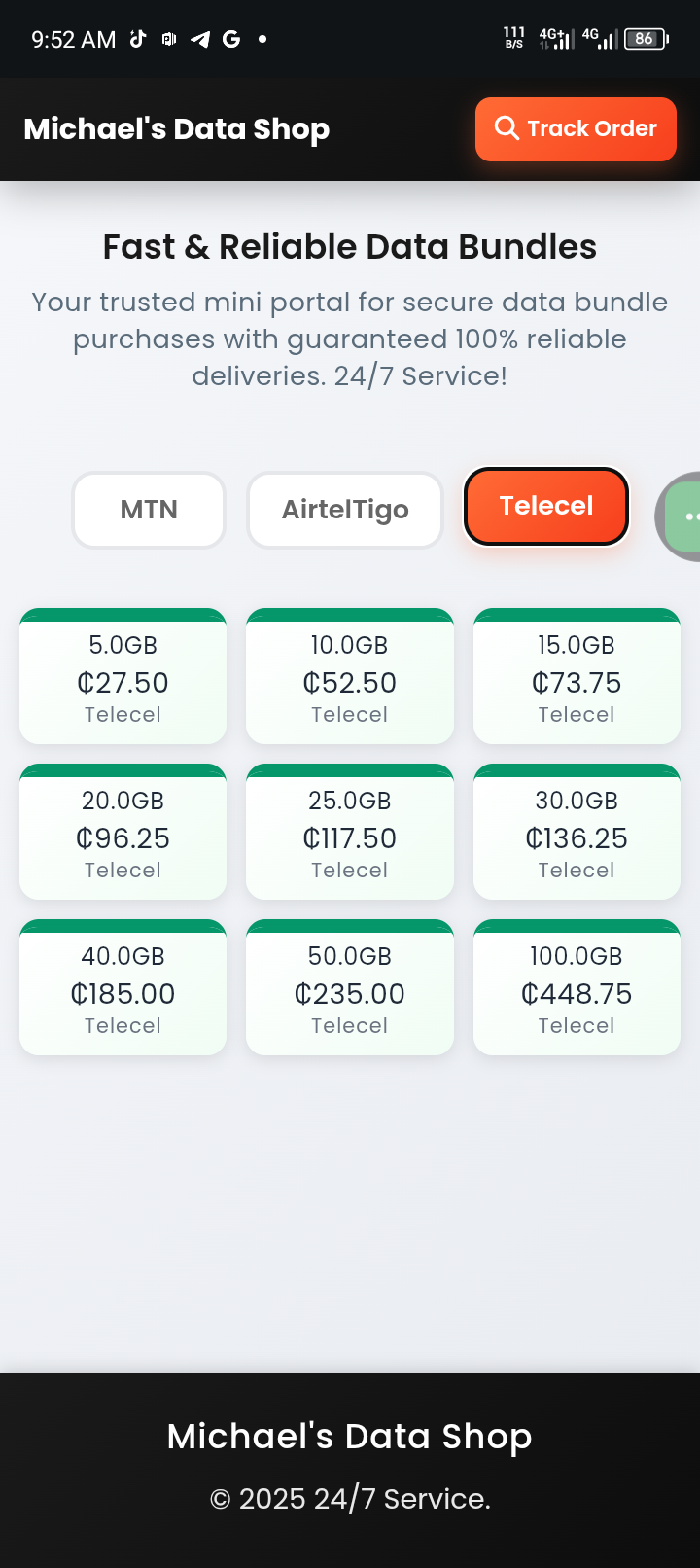Click the 25.0GB bundle priced ₵117.50
Screen dimensions: 700x1568
(349, 832)
